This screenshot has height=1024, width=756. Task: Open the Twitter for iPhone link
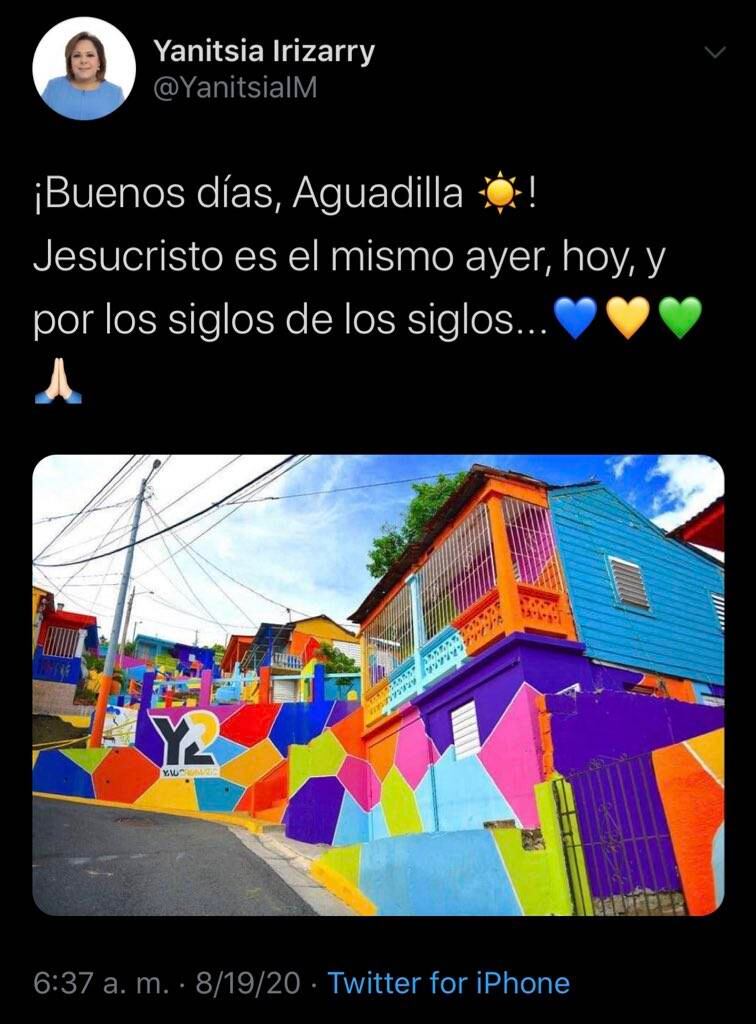pyautogui.click(x=448, y=983)
